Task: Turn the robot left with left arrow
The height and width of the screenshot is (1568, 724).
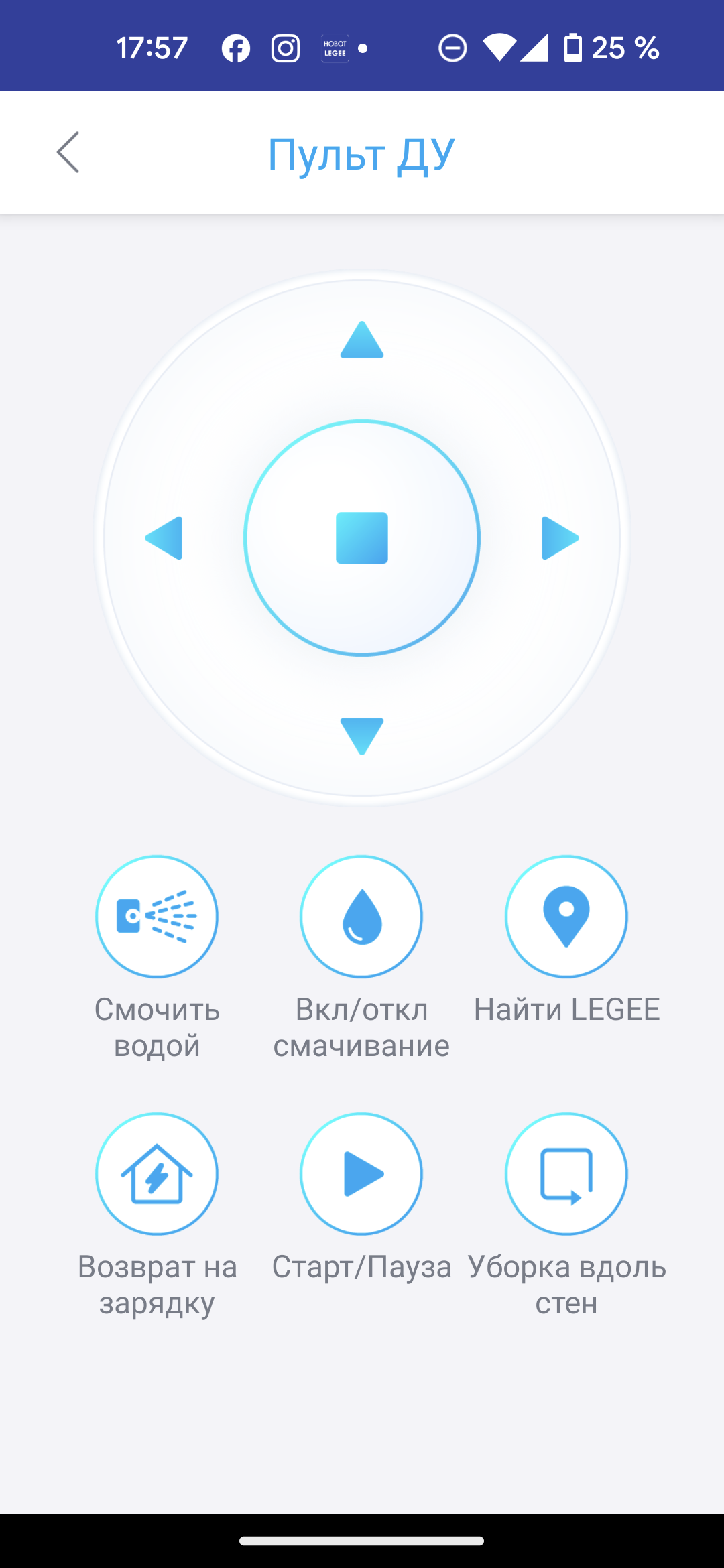Action: pos(164,537)
